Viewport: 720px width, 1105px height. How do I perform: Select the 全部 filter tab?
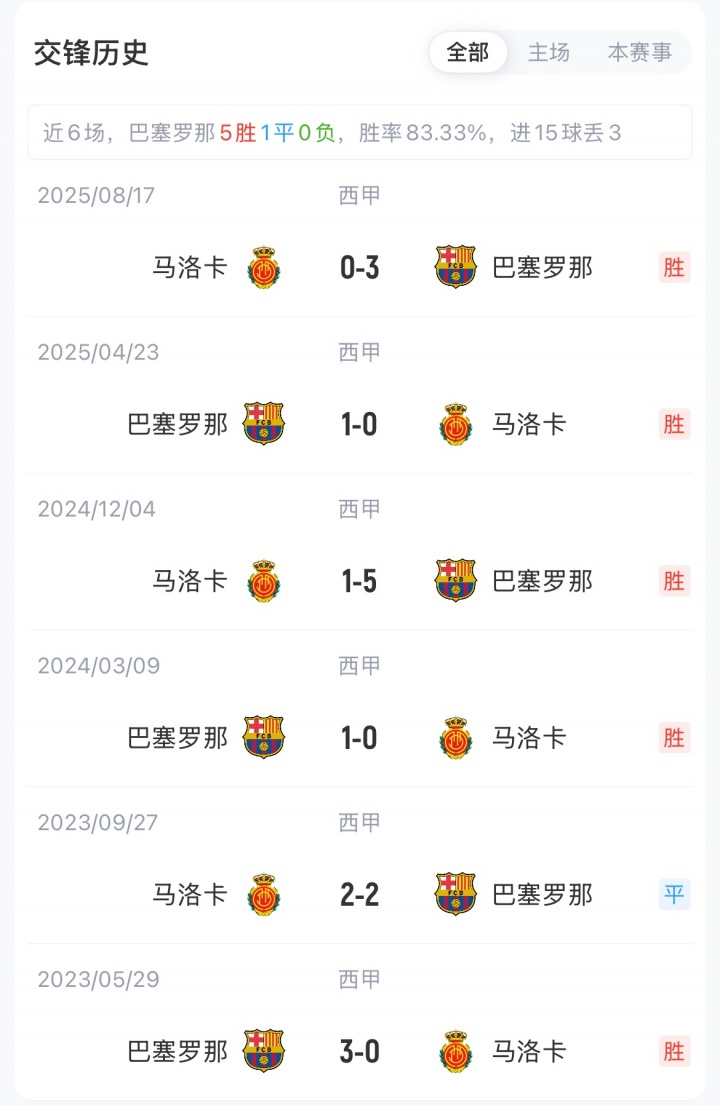[x=468, y=53]
